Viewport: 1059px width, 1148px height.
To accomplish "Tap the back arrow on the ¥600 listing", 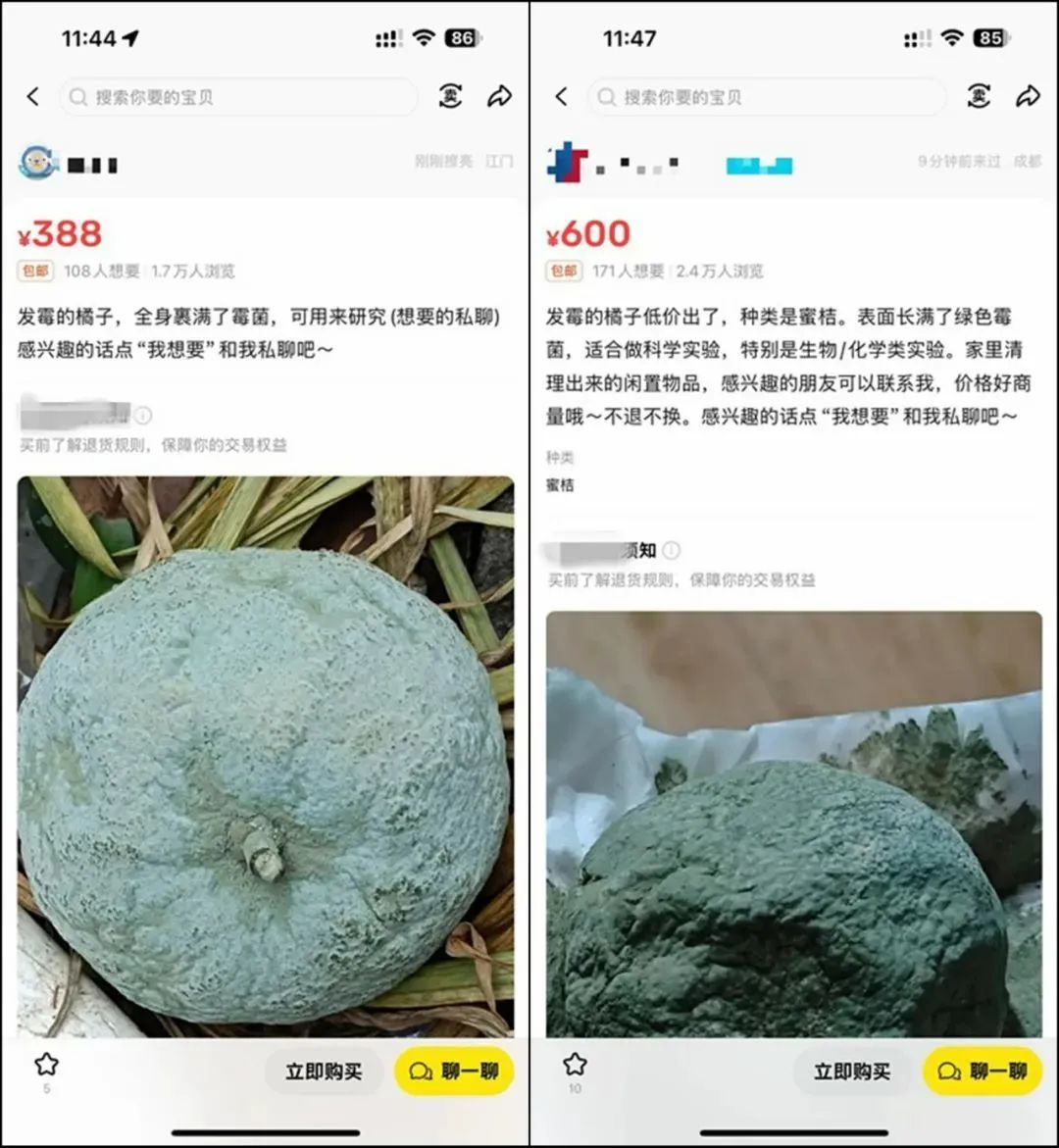I will (x=562, y=96).
